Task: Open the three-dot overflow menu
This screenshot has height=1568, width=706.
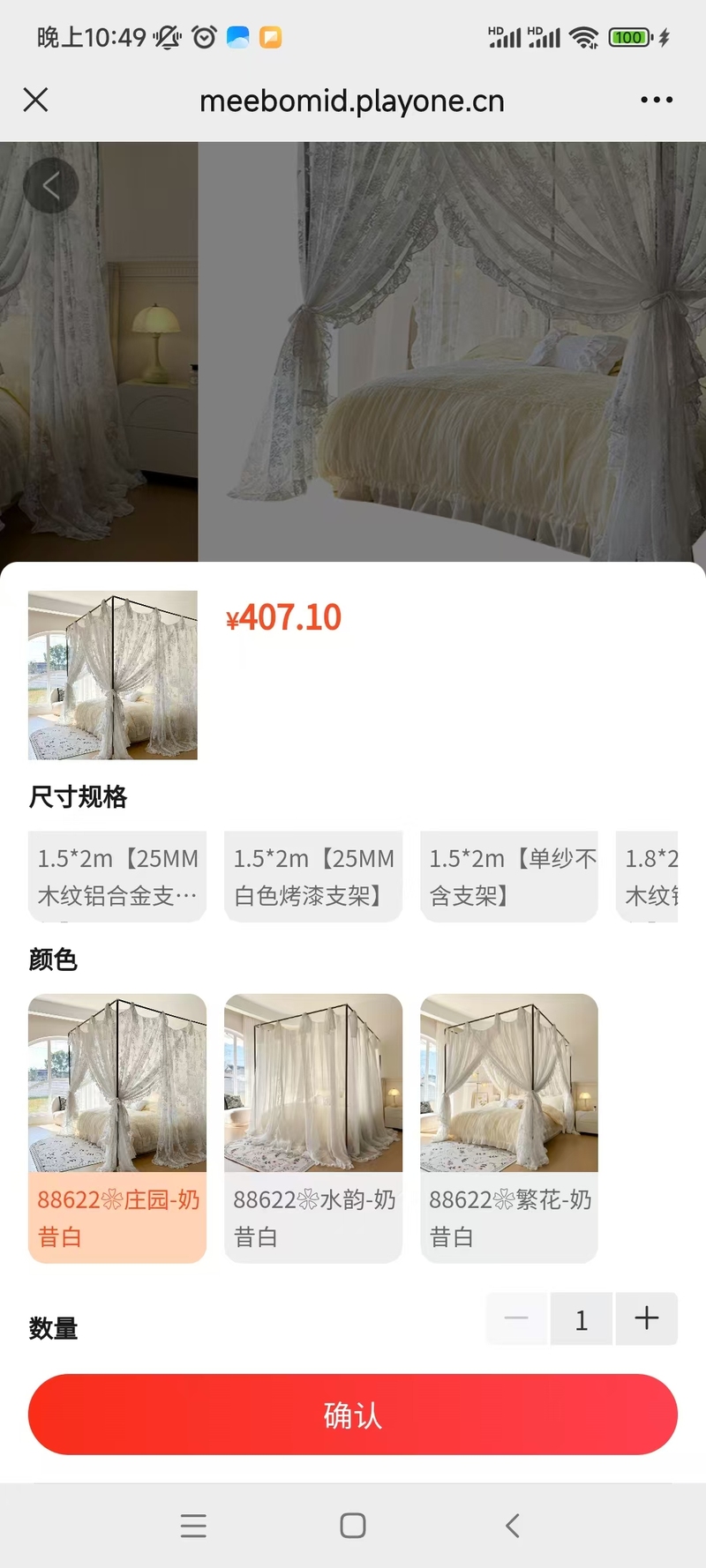Action: tap(657, 100)
